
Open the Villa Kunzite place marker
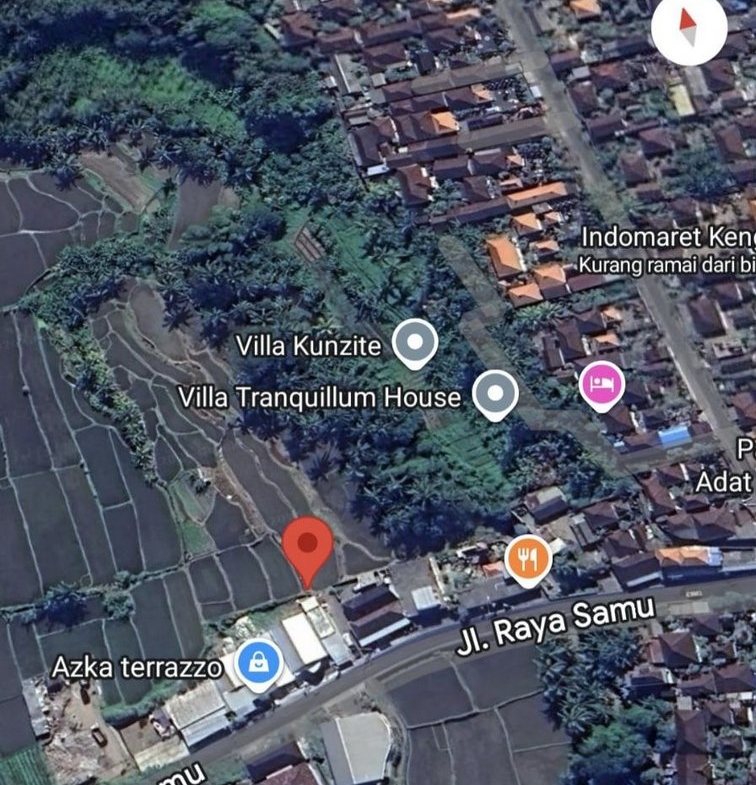[x=414, y=343]
